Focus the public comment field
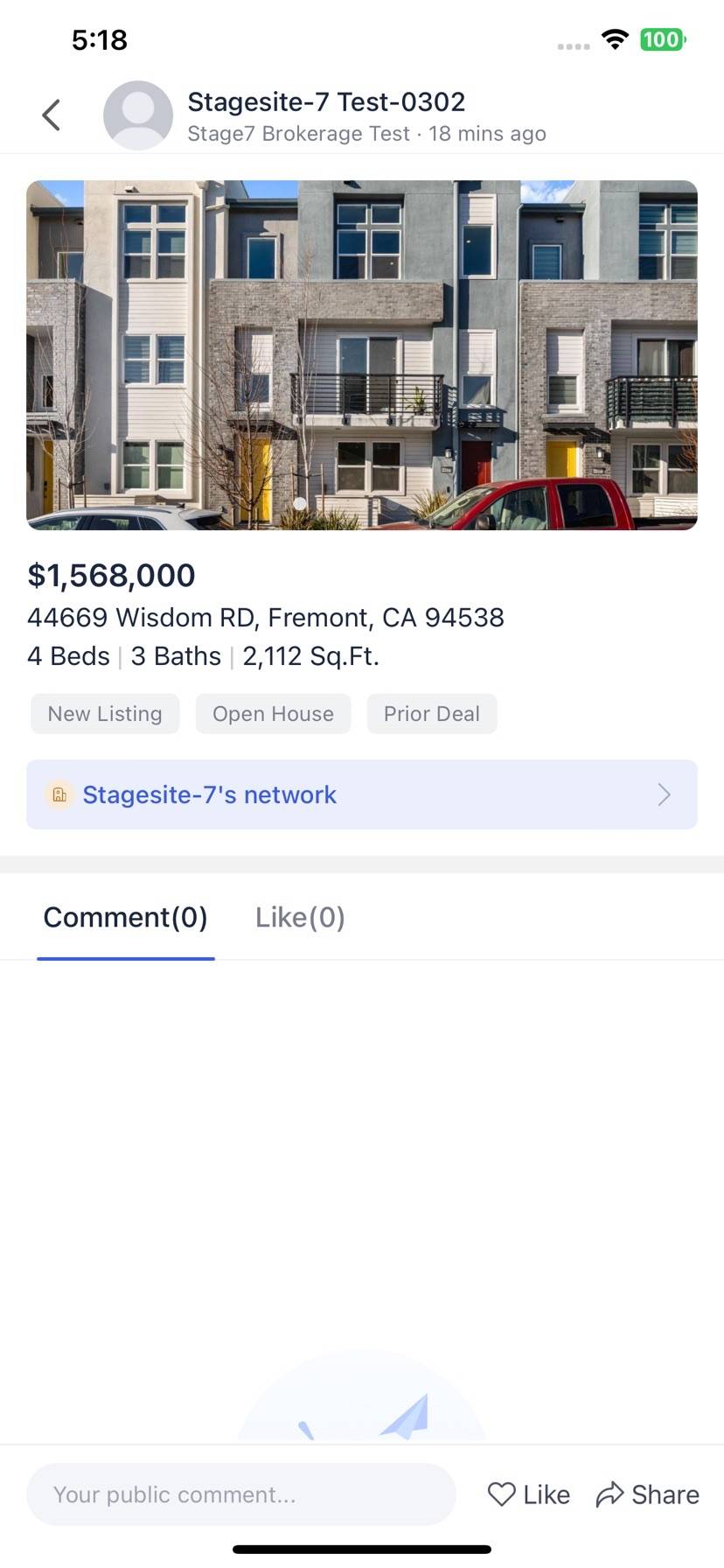The image size is (724, 1568). click(240, 1494)
